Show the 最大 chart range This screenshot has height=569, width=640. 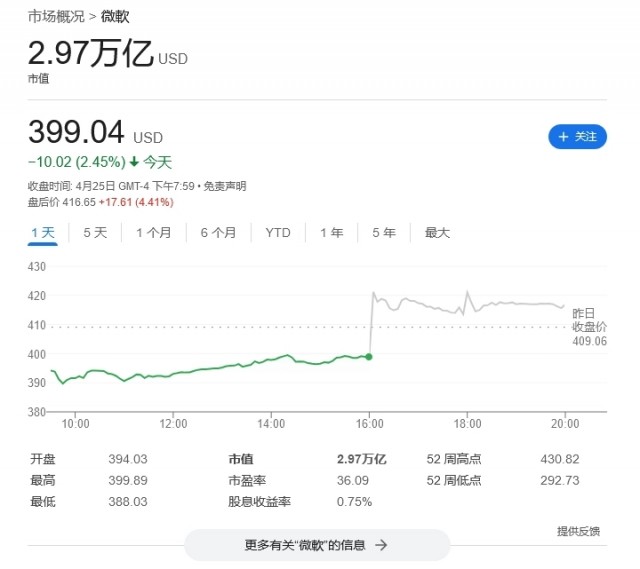(437, 233)
